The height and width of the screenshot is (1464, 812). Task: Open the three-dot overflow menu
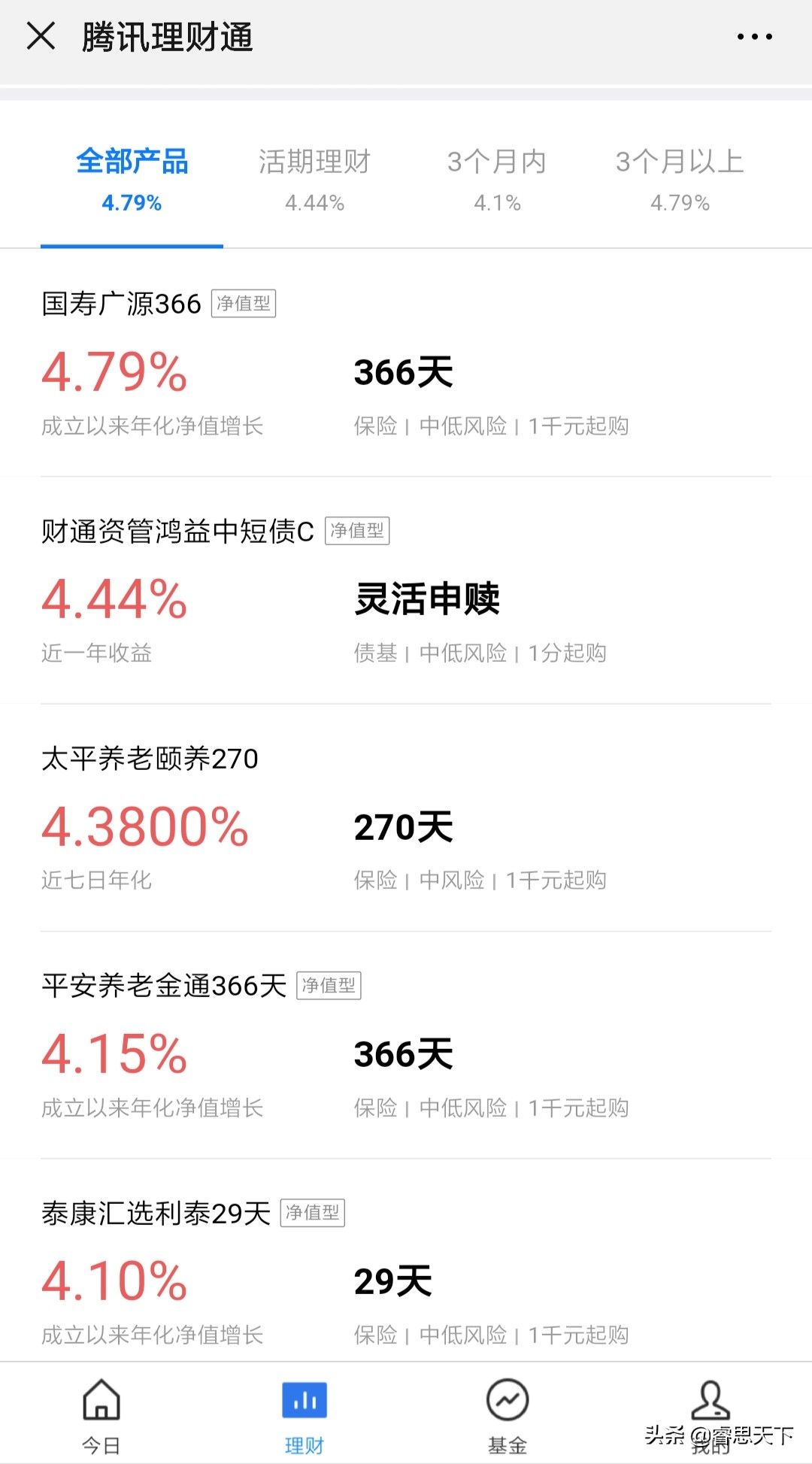(x=754, y=37)
